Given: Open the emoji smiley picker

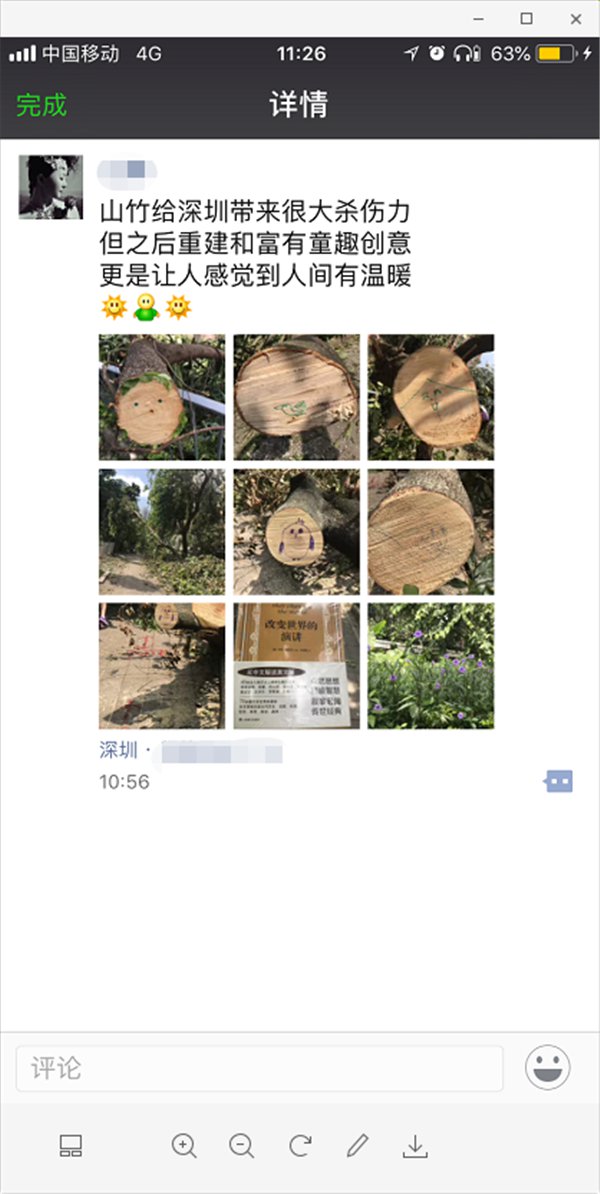Looking at the screenshot, I should 548,1068.
